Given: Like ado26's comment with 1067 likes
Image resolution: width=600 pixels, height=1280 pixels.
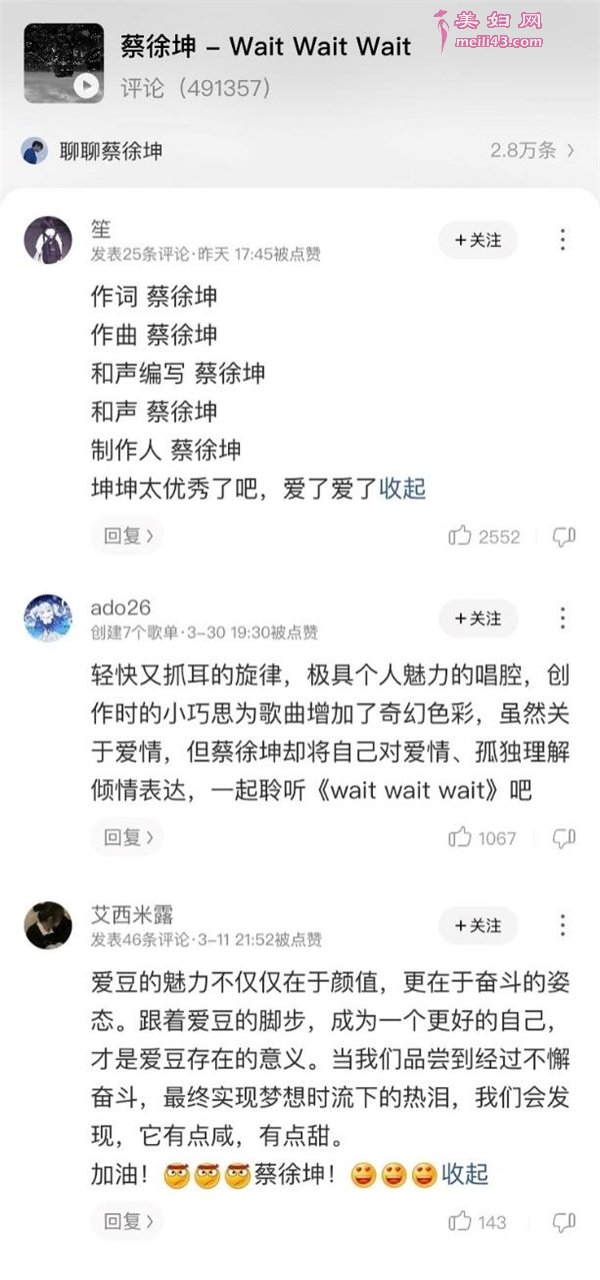Looking at the screenshot, I should [483, 838].
